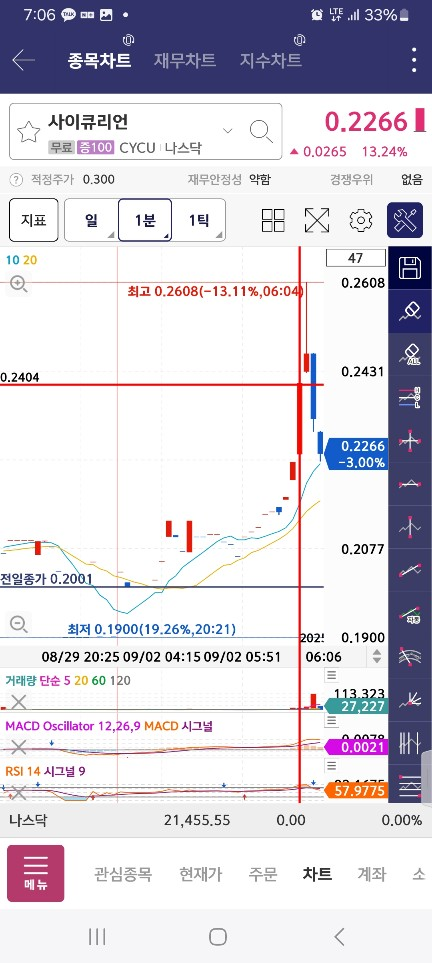The image size is (432, 963).
Task: Open chart settings gear
Action: tap(361, 220)
